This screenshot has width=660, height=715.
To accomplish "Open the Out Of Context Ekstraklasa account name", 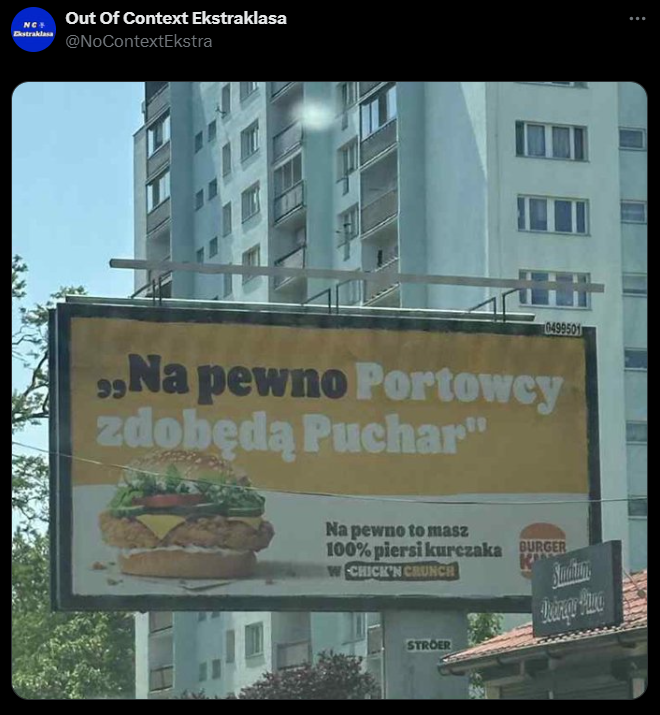I will point(176,18).
